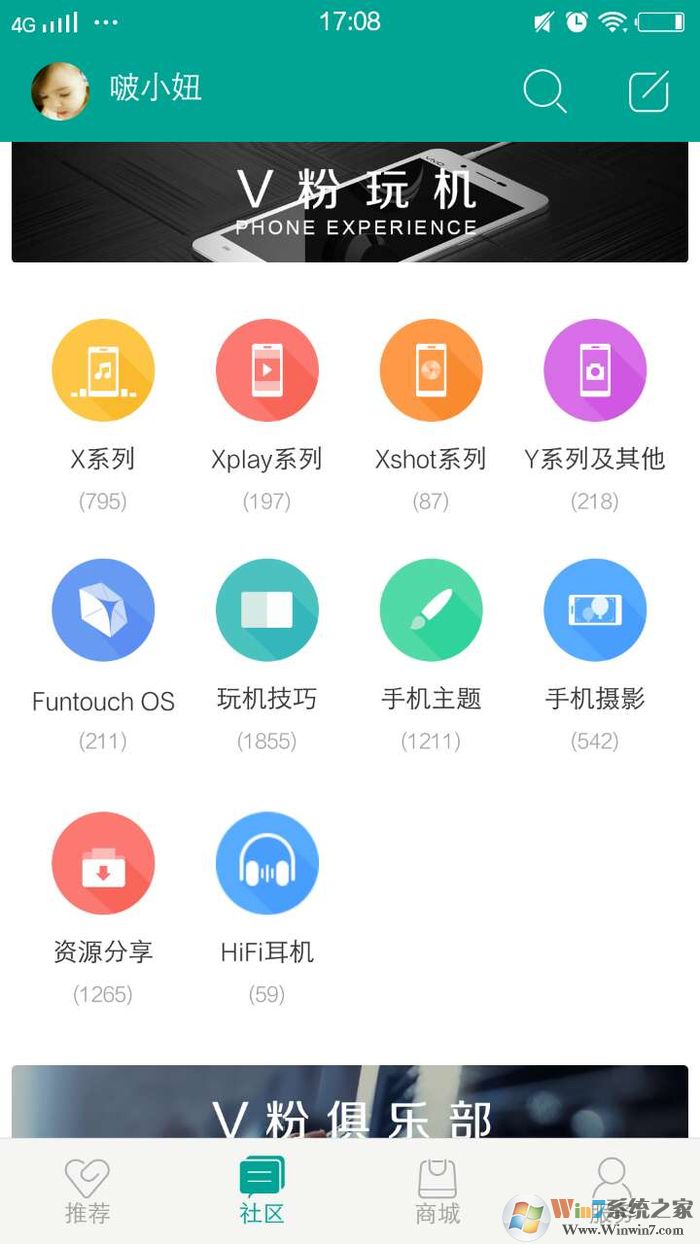Select the 社区 tab
The width and height of the screenshot is (700, 1244).
[x=262, y=1192]
